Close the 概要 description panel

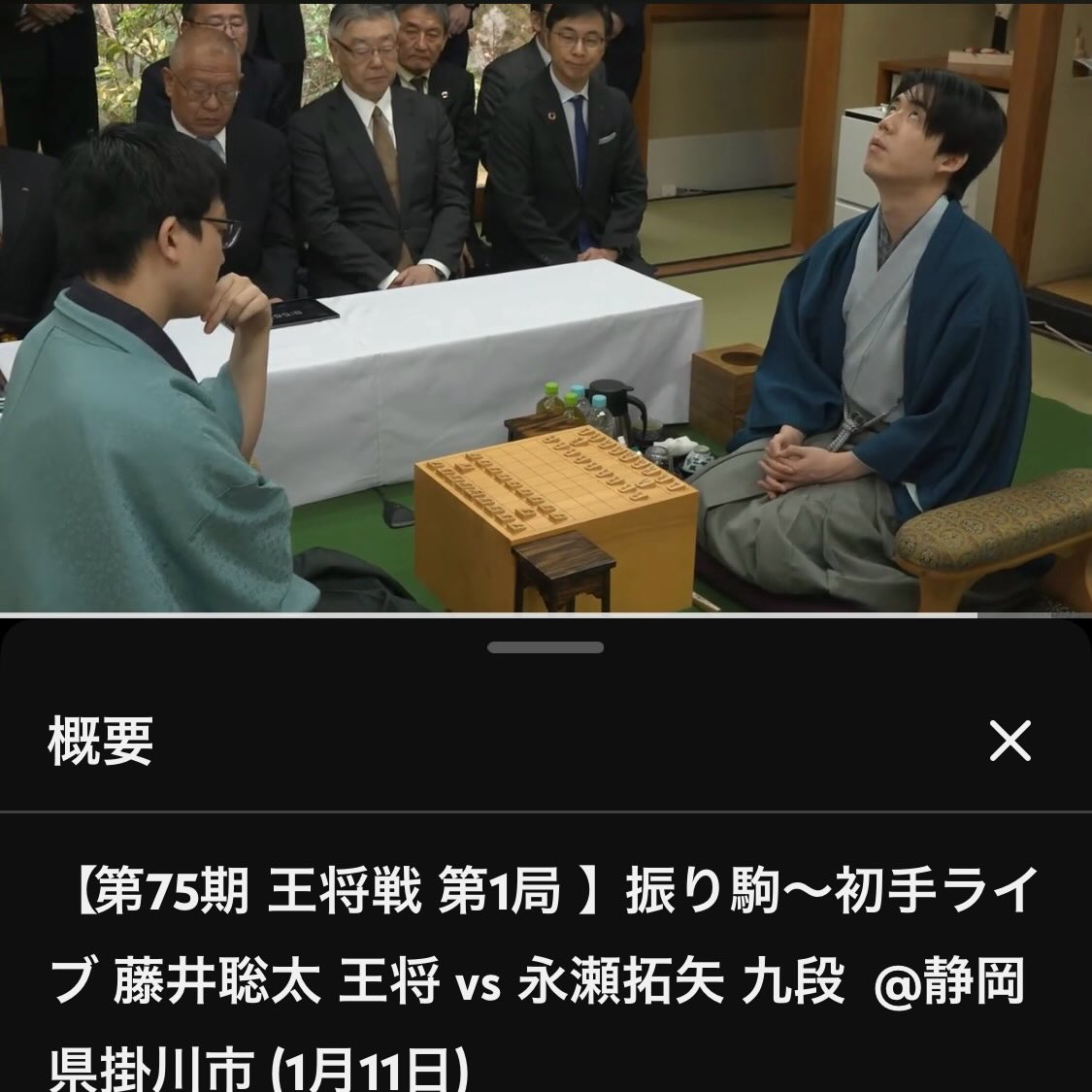[1009, 743]
